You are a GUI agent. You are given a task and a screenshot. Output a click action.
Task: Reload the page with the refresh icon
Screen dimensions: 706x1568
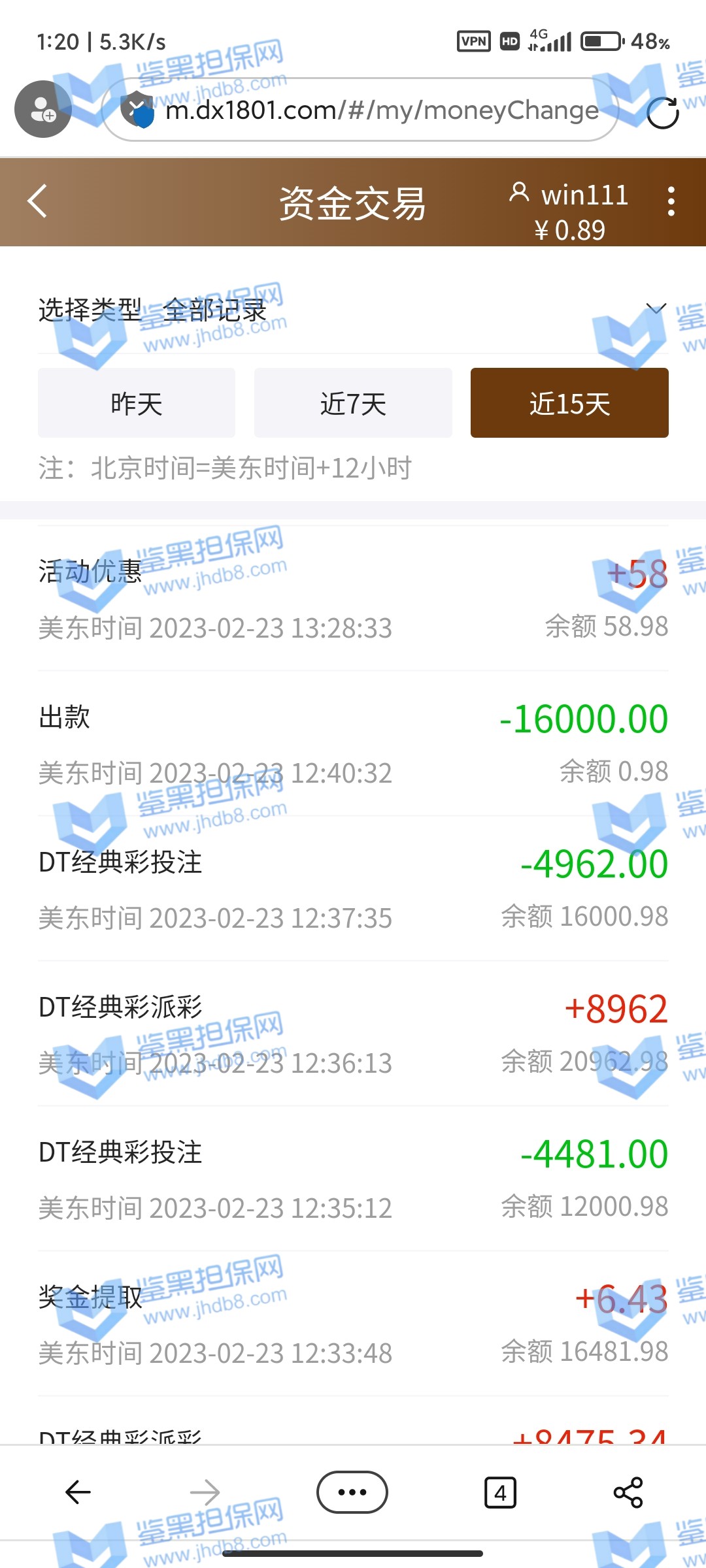(x=662, y=112)
